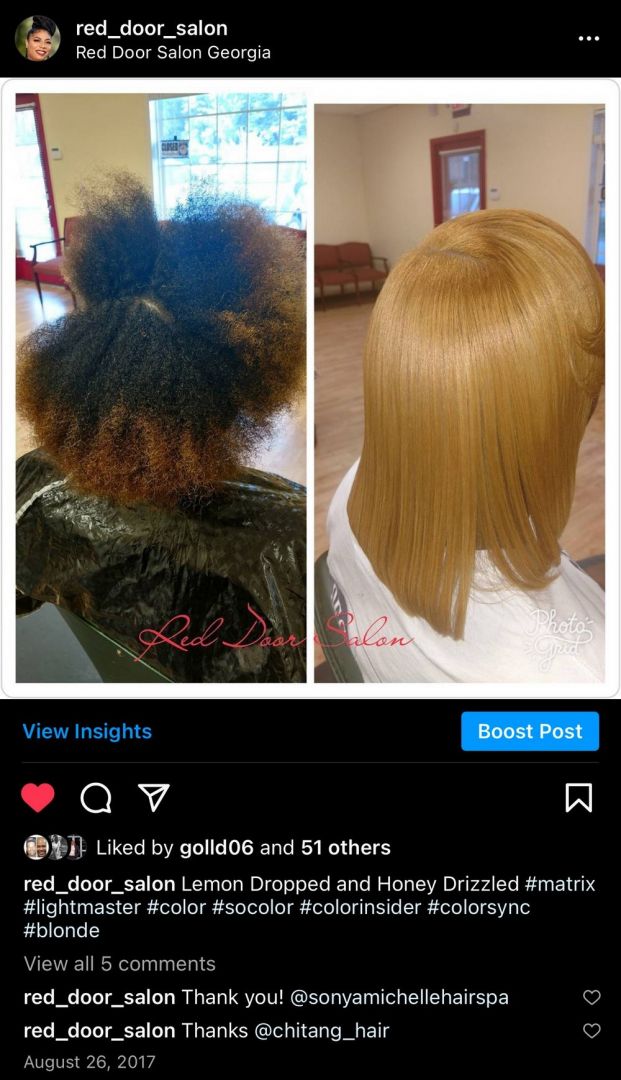Viewport: 621px width, 1080px height.
Task: Like the comment thanking @chitang_hair
Action: point(591,1030)
